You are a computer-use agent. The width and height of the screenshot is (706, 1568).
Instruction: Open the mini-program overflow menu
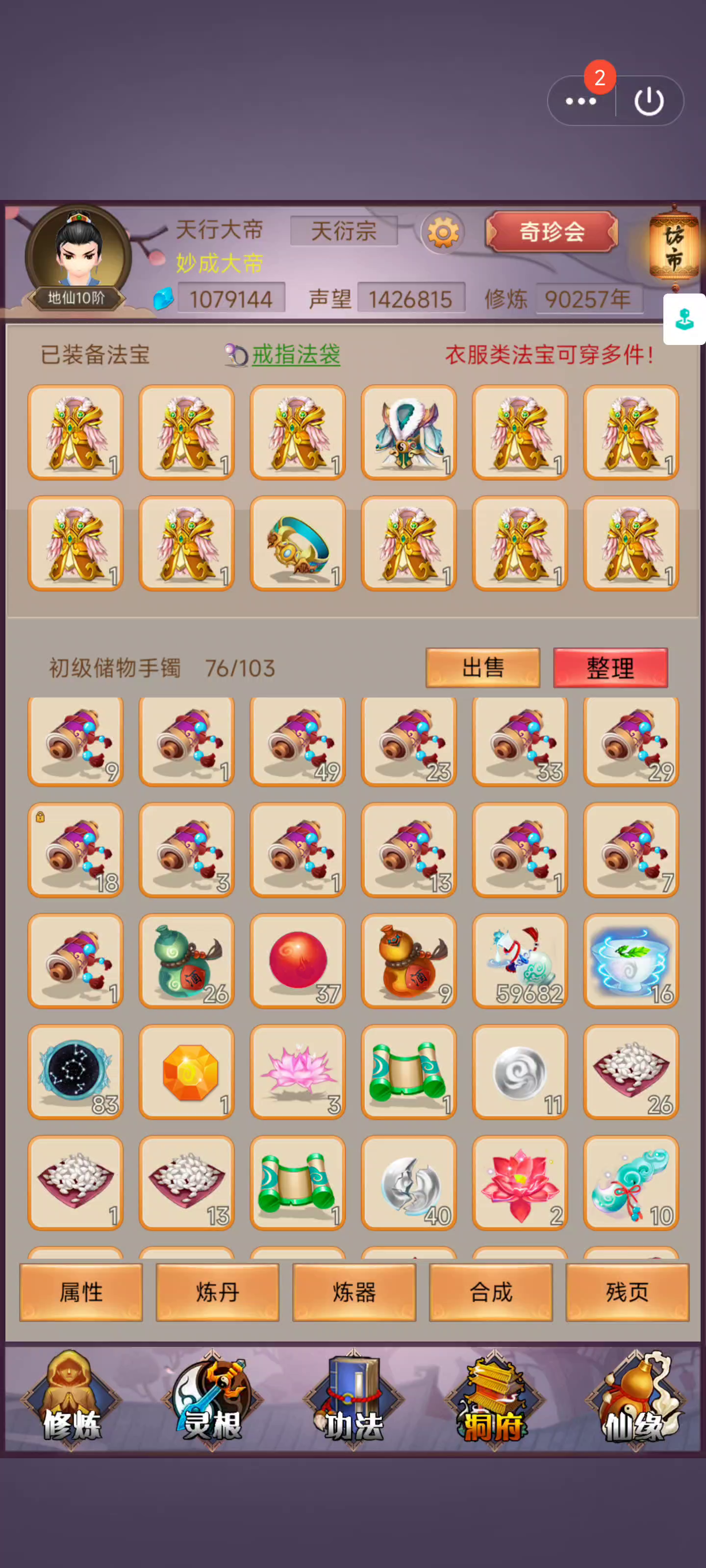coord(581,101)
